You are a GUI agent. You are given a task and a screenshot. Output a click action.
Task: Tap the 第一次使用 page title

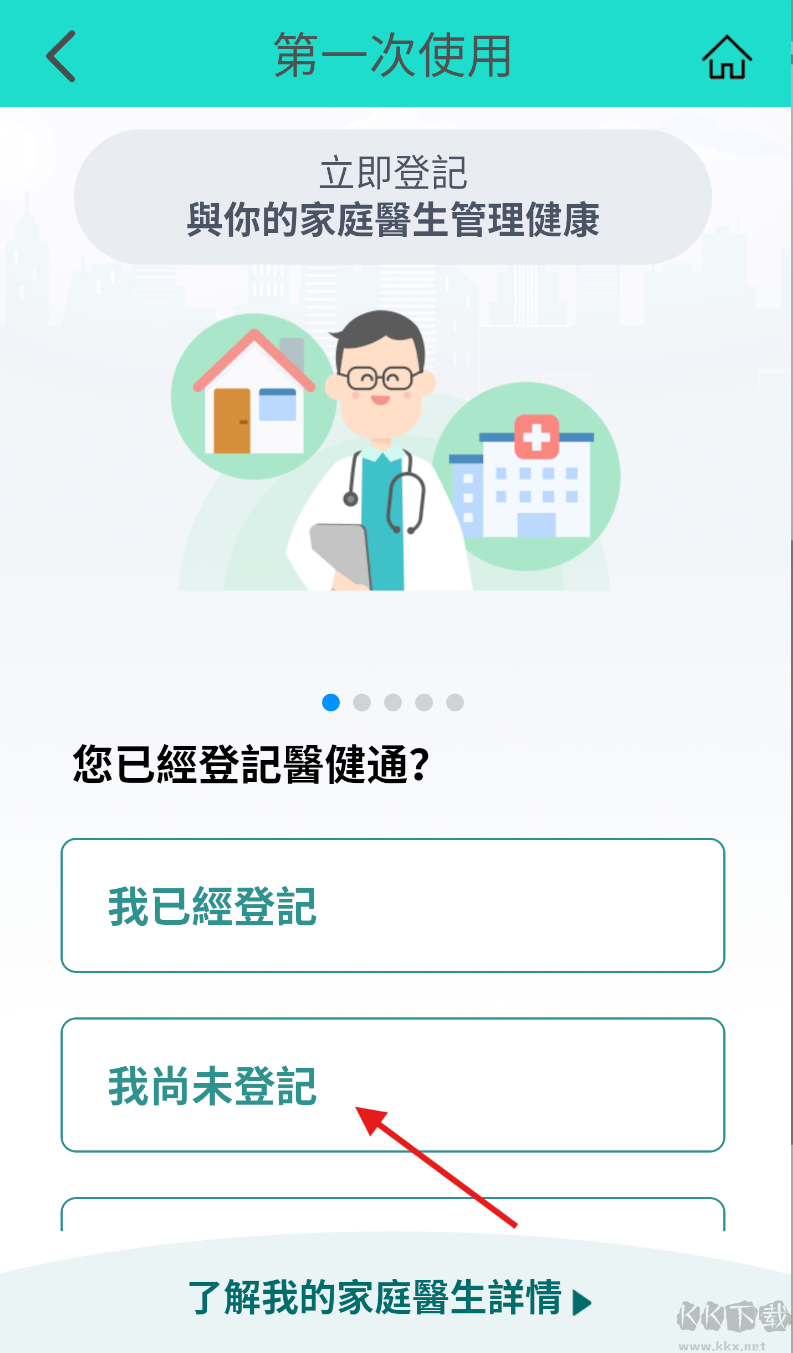pyautogui.click(x=393, y=57)
